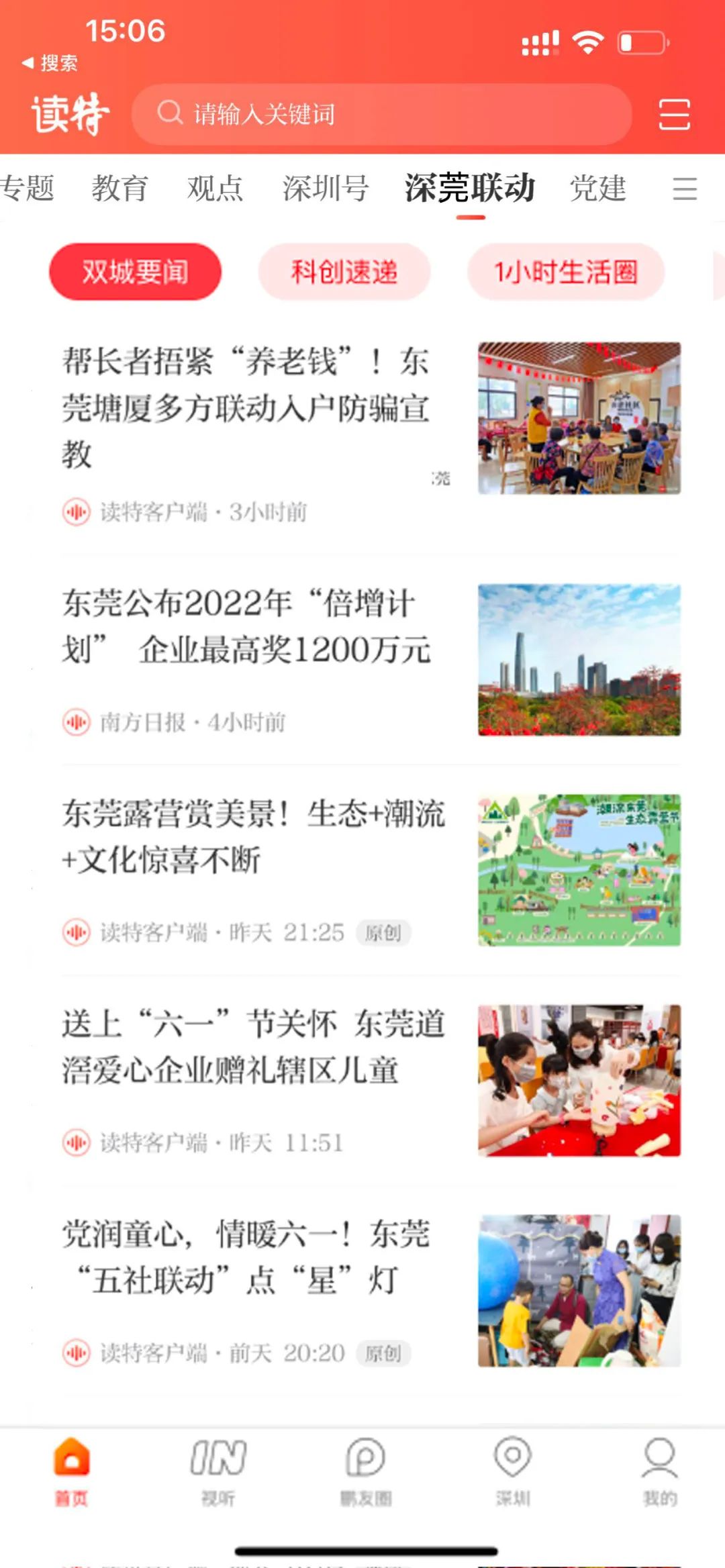Select the 科创速递 chip

344,272
